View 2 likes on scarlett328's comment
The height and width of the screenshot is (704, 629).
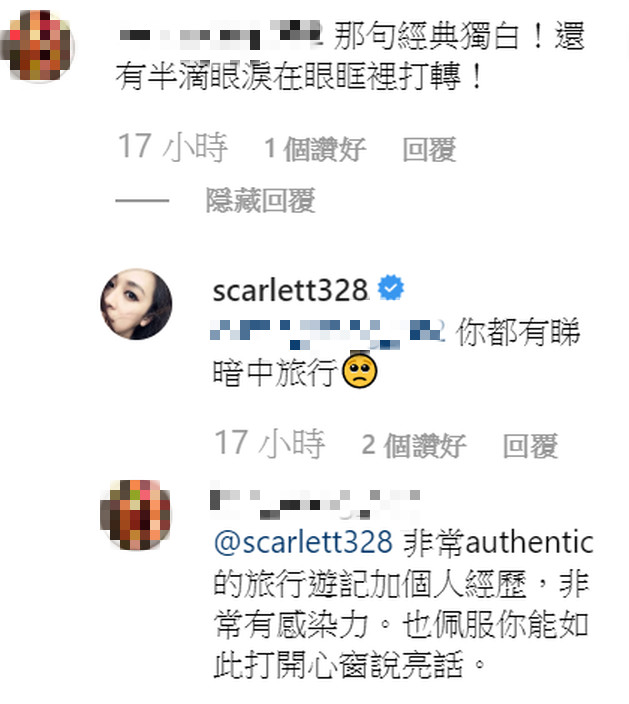413,446
